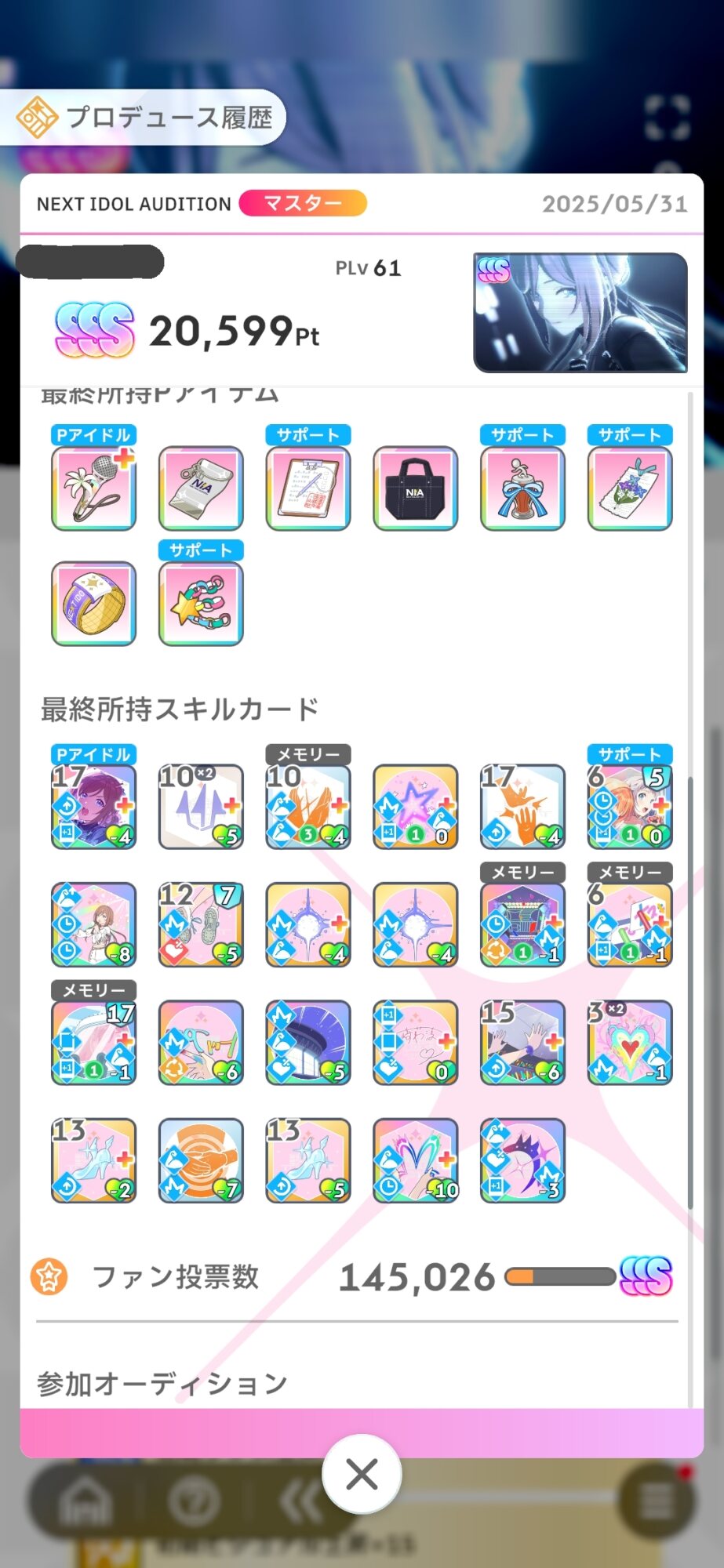The height and width of the screenshot is (1568, 724).
Task: Inspect the brown-haired girl skill card
Action: point(93,925)
